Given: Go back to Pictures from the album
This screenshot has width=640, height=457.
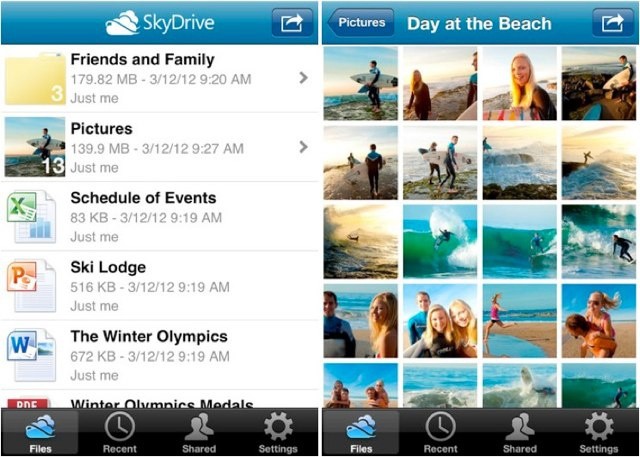Looking at the screenshot, I should 360,23.
